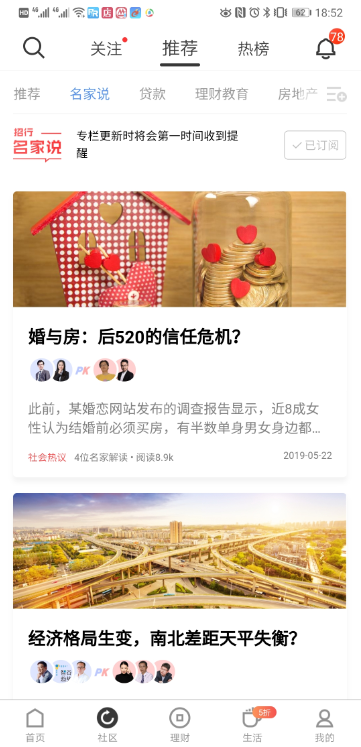Select the 房地产 category

tap(298, 94)
